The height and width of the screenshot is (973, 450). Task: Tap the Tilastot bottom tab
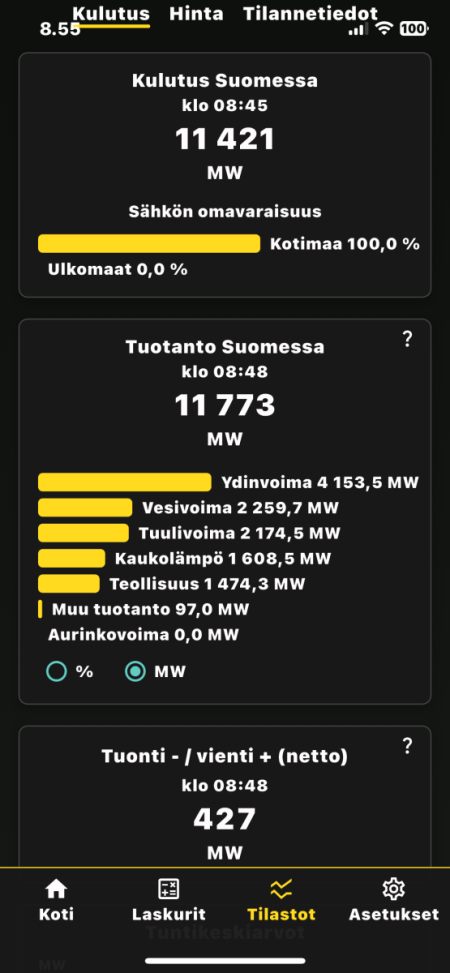coord(281,900)
